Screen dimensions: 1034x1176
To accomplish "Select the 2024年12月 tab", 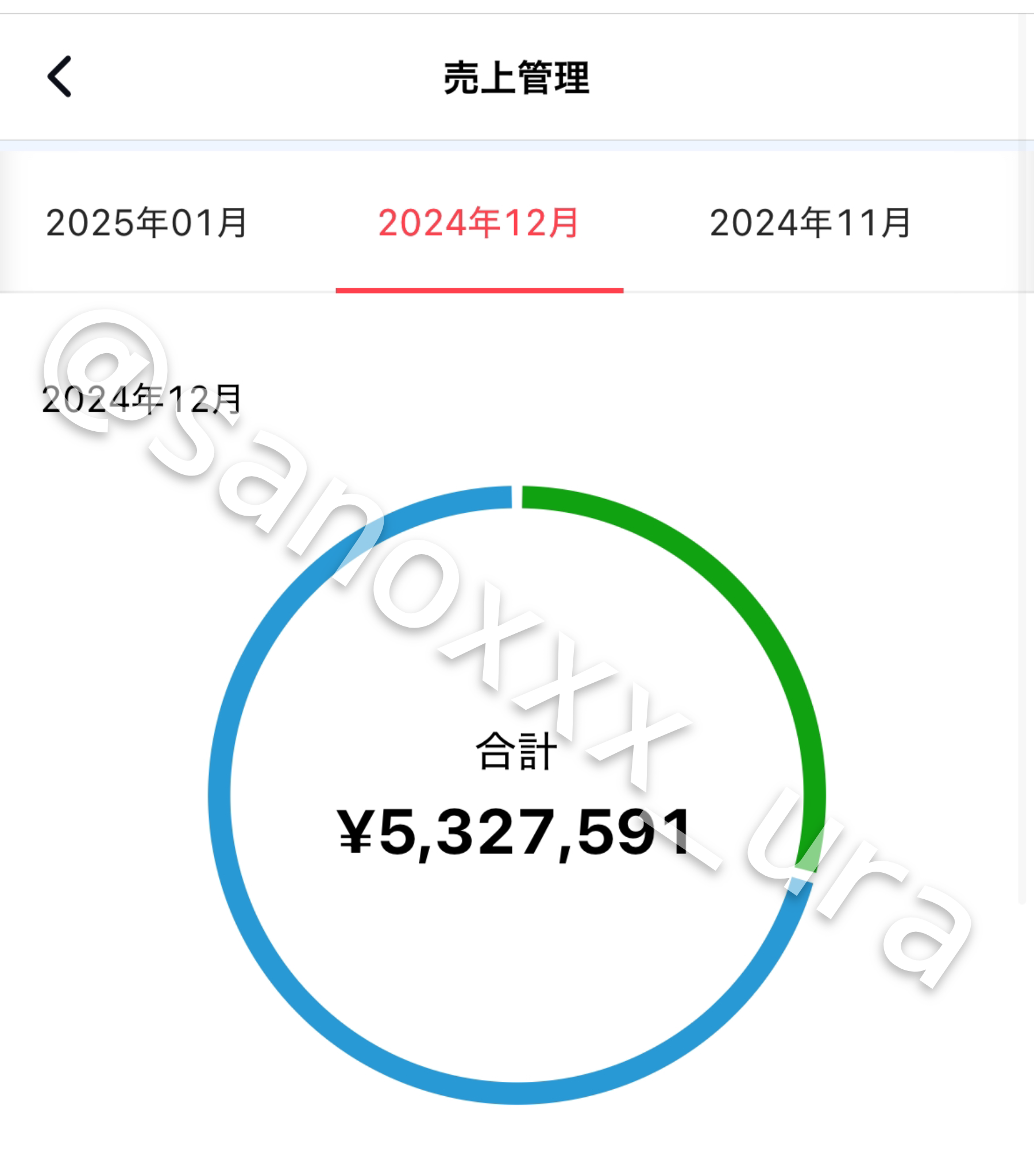I will point(479,223).
